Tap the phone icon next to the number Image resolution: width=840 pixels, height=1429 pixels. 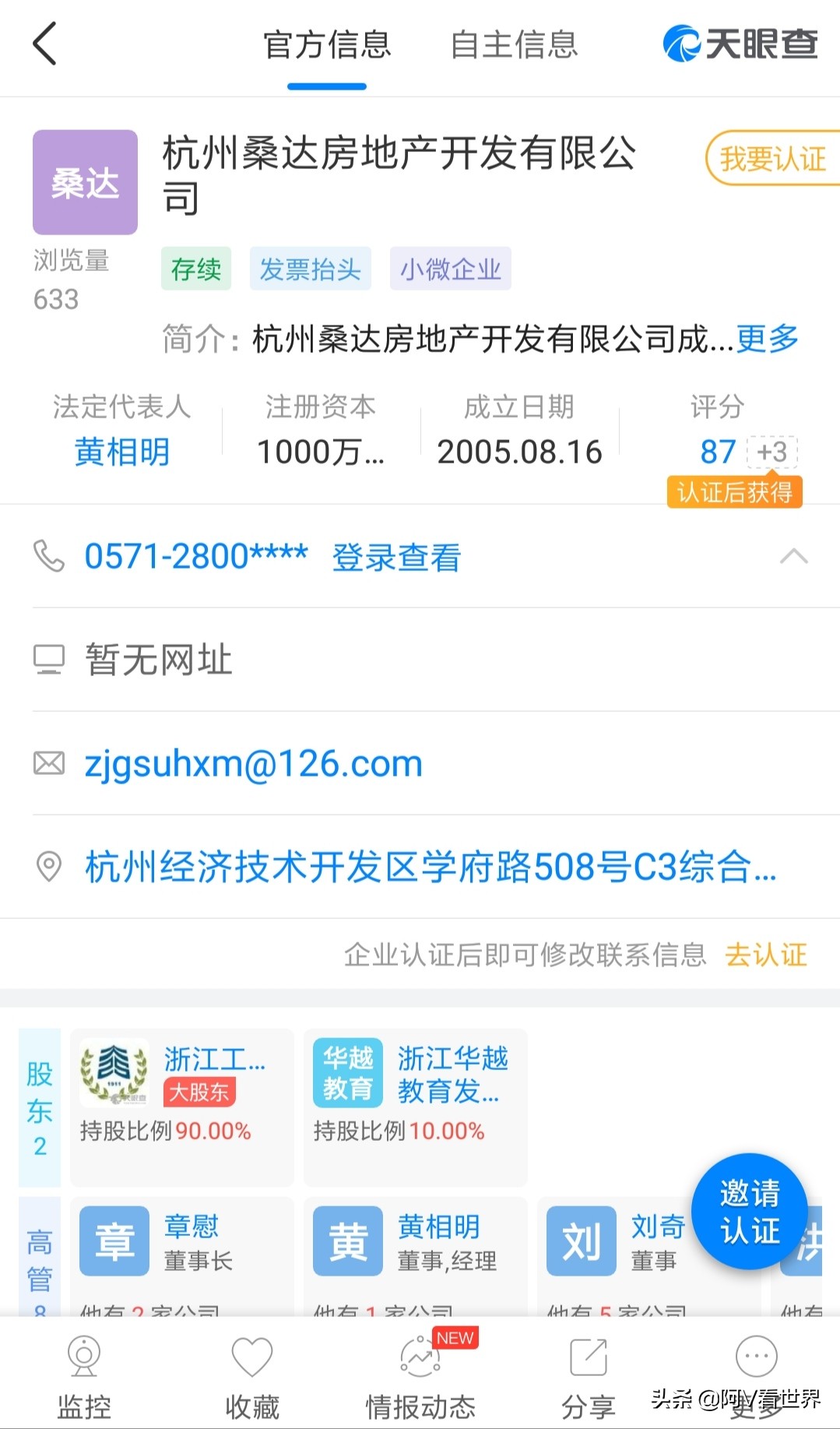(49, 556)
